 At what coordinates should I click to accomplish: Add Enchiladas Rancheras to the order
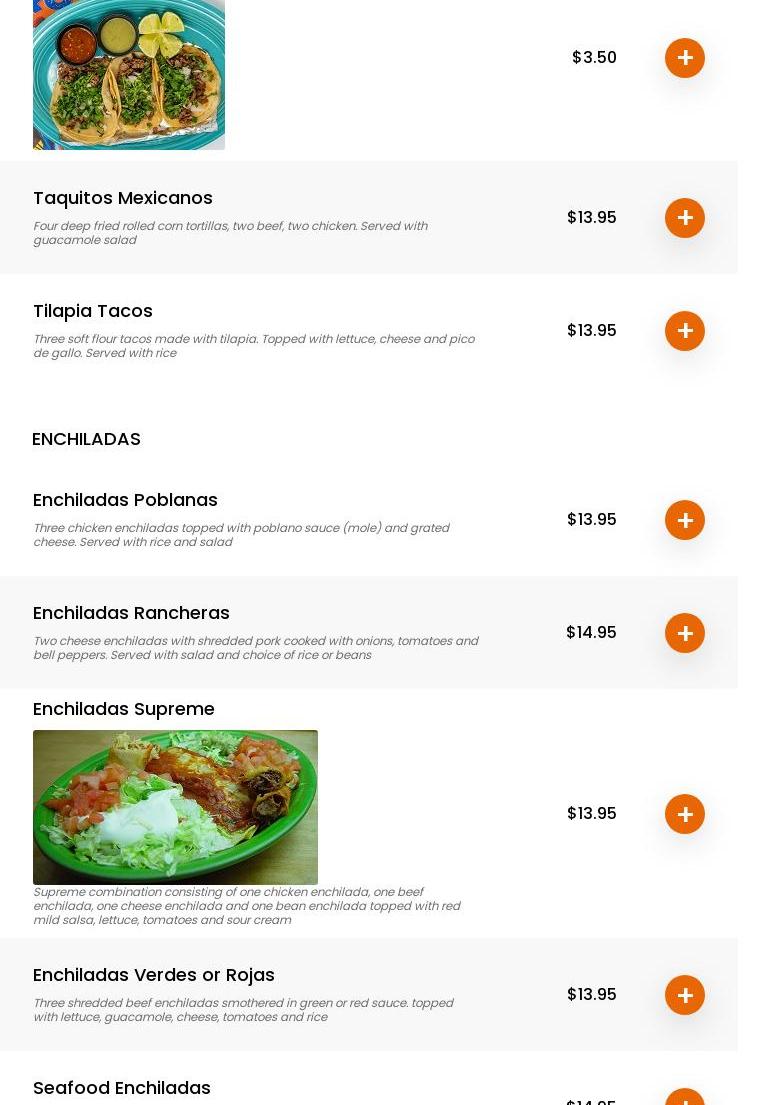click(685, 633)
